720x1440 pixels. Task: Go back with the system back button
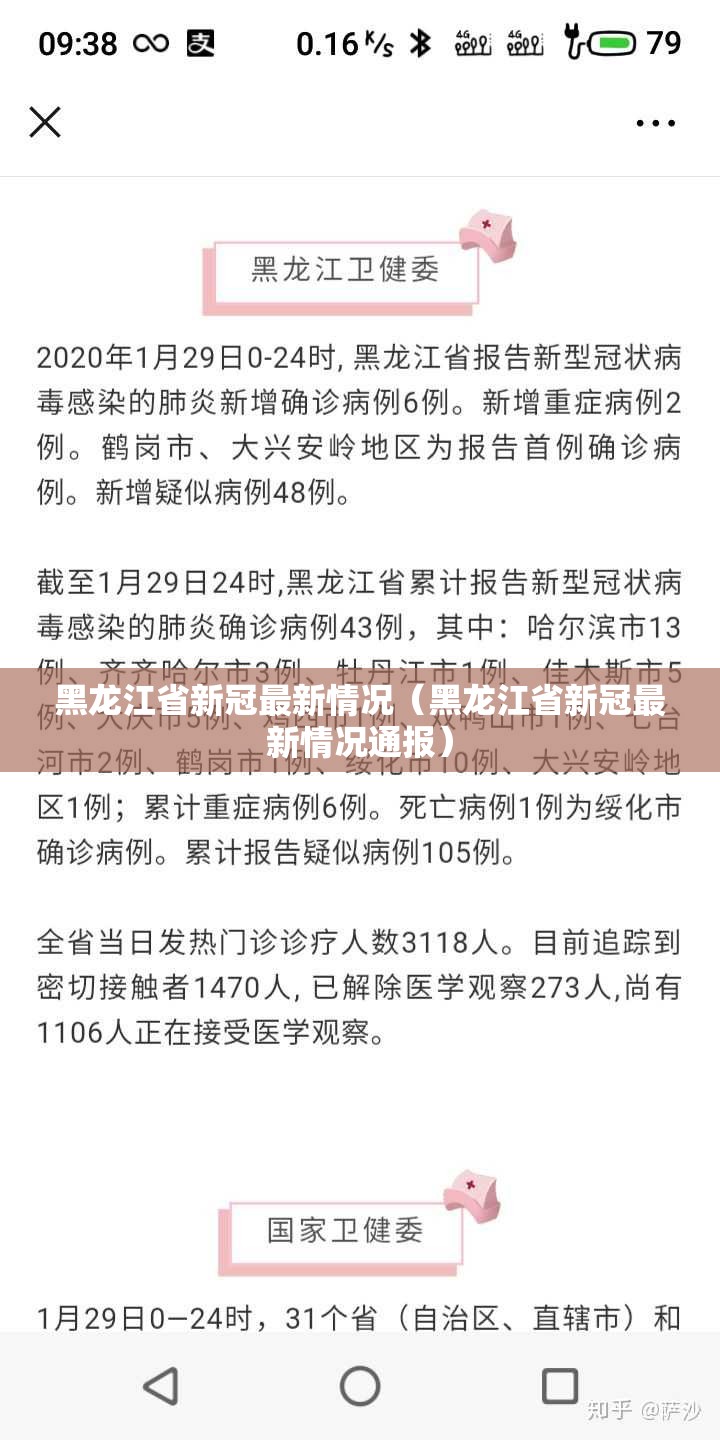pyautogui.click(x=160, y=1386)
